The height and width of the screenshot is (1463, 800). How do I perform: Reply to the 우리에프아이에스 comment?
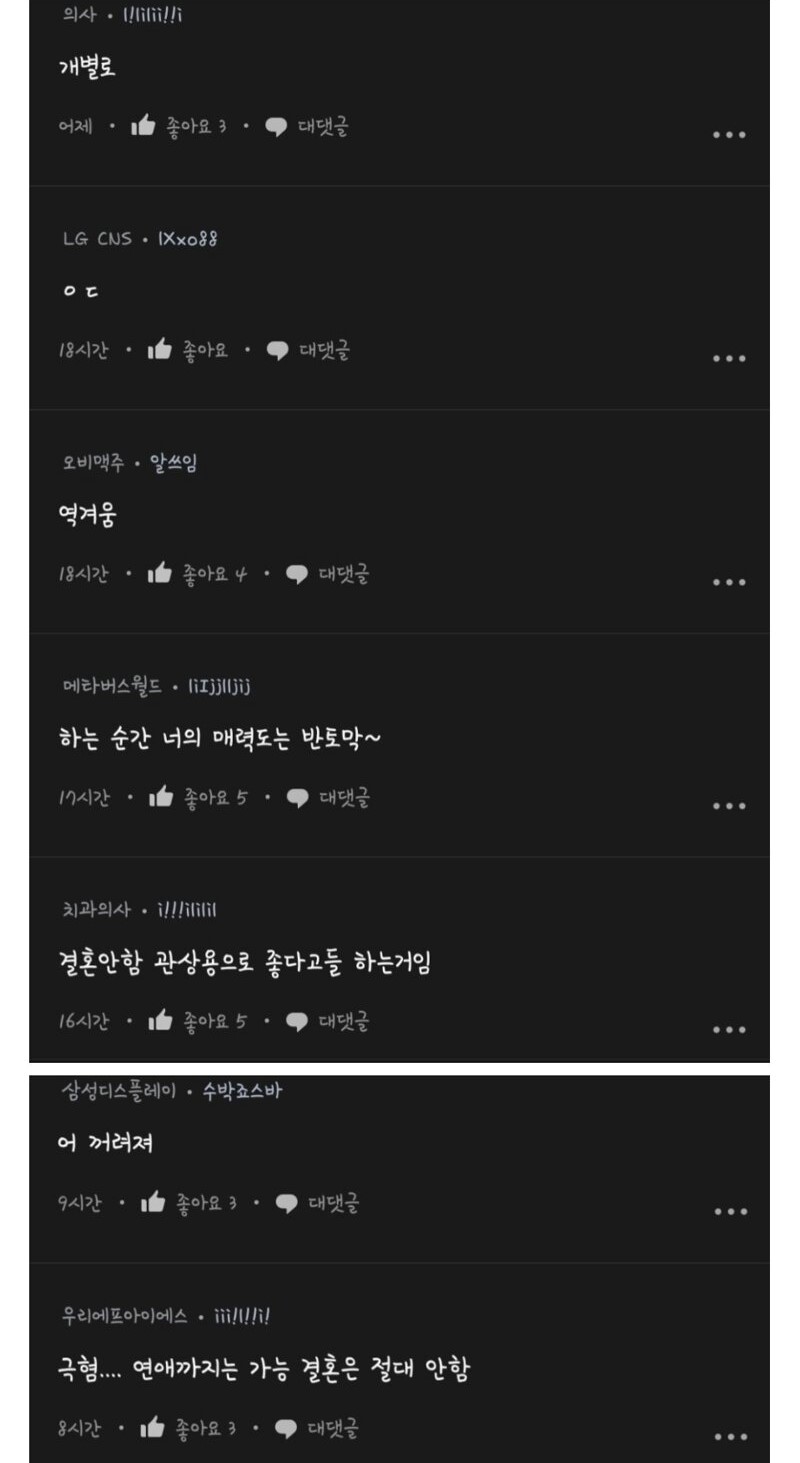click(317, 1428)
